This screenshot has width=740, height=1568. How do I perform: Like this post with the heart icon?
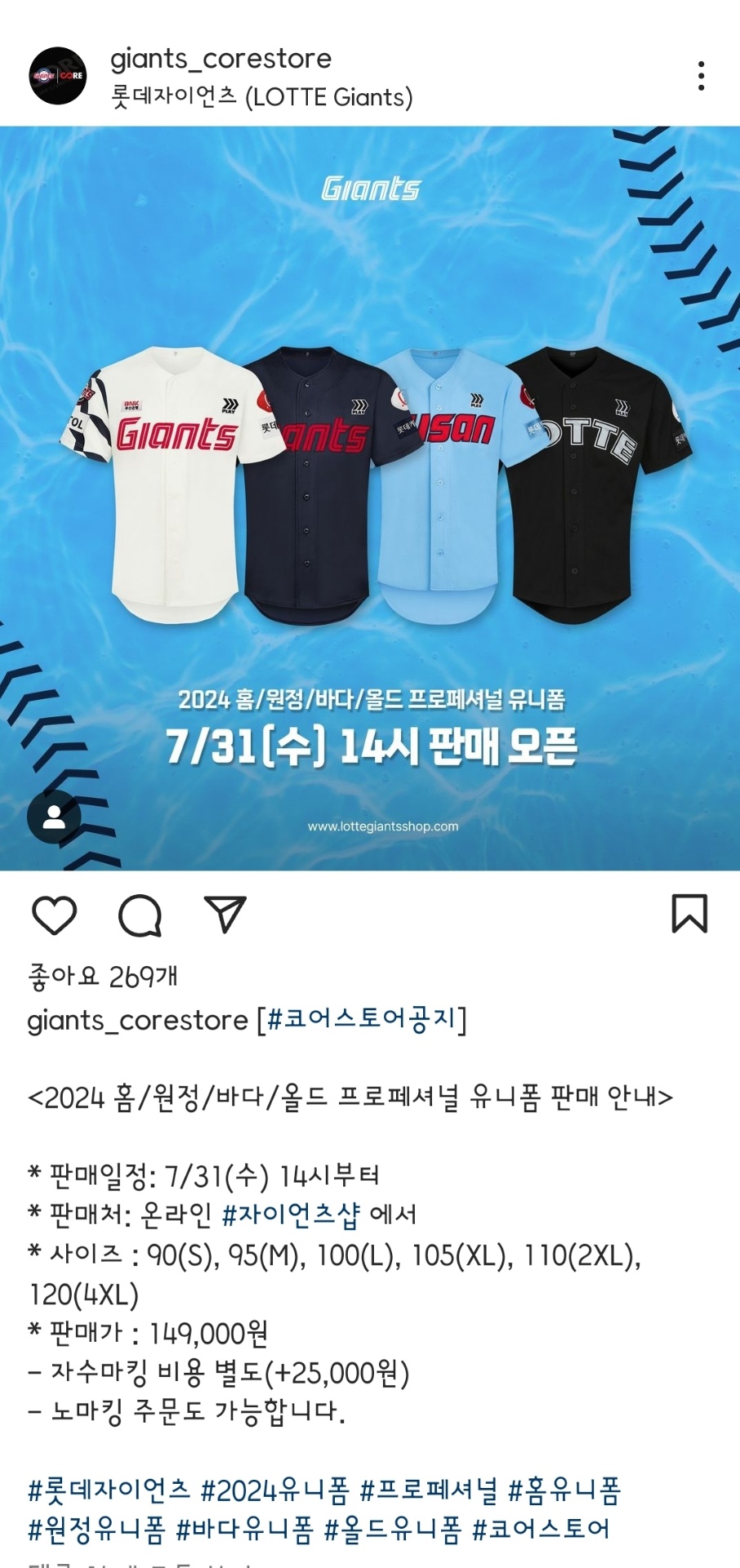pyautogui.click(x=54, y=915)
